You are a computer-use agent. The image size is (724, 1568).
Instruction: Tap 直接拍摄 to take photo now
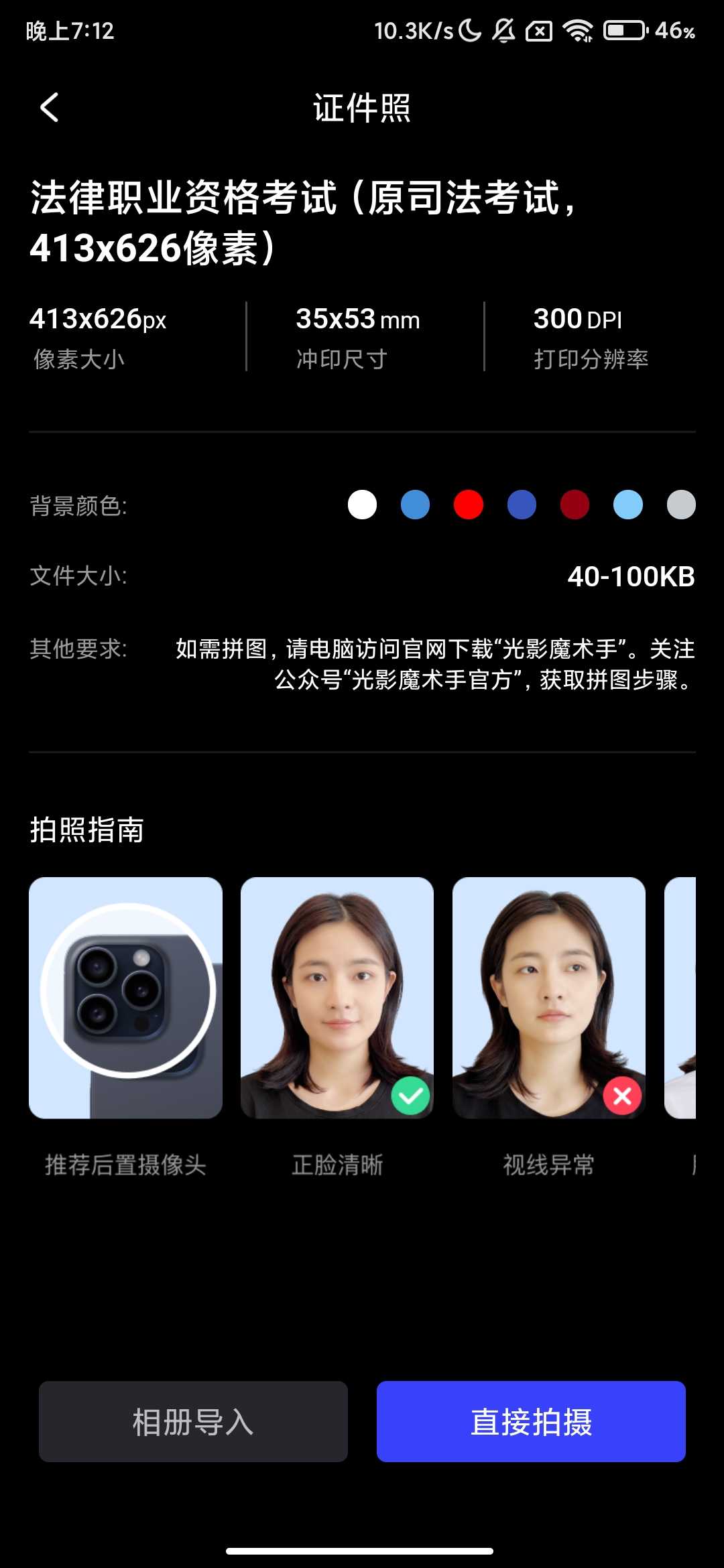pyautogui.click(x=531, y=1421)
